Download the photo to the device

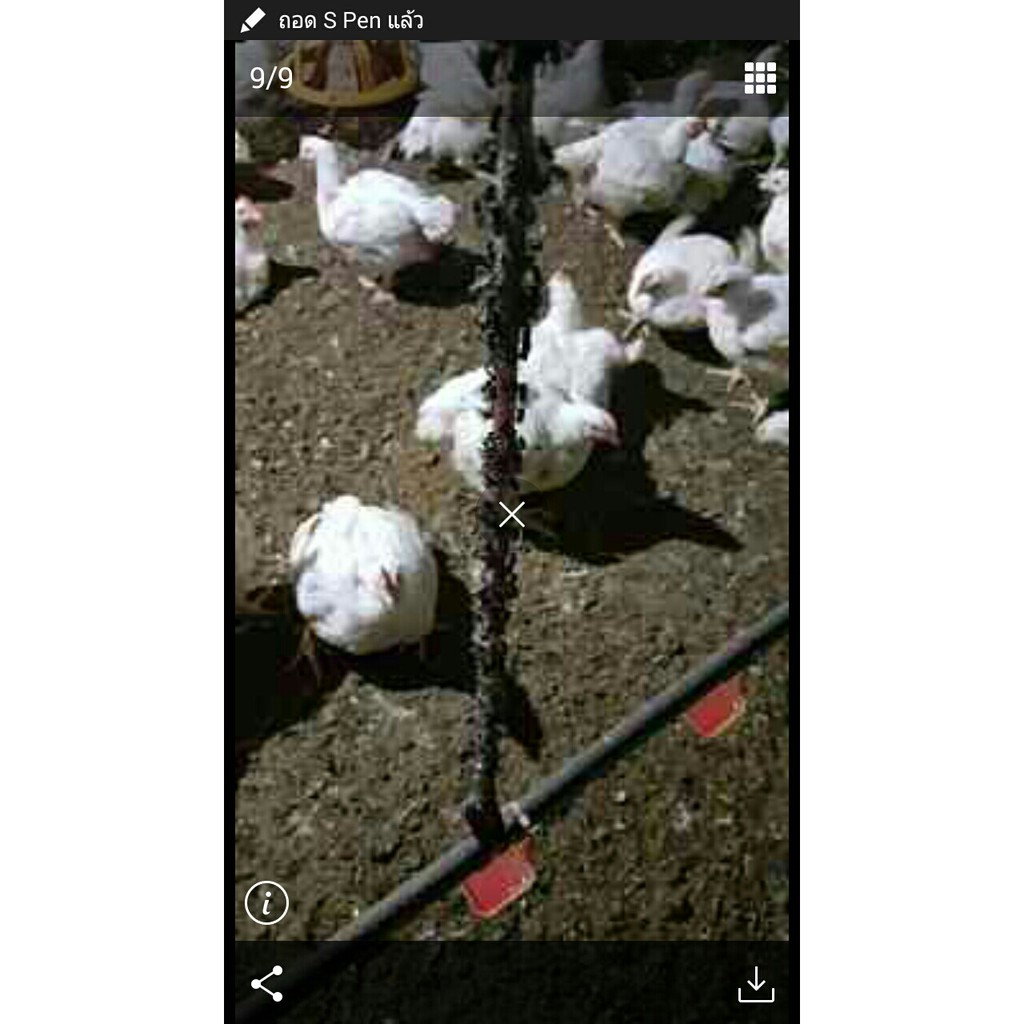pyautogui.click(x=756, y=984)
